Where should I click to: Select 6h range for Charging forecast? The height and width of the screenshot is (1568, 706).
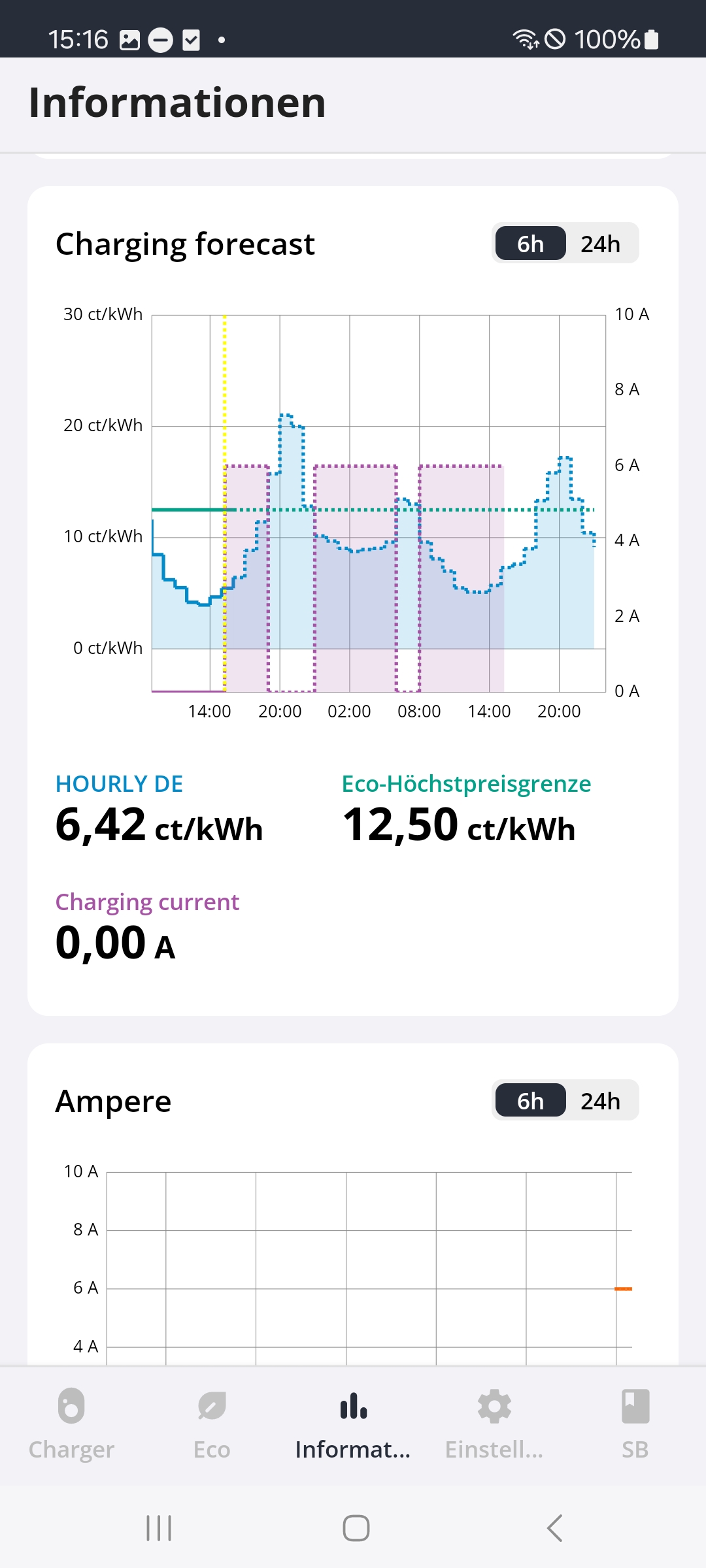[x=530, y=244]
